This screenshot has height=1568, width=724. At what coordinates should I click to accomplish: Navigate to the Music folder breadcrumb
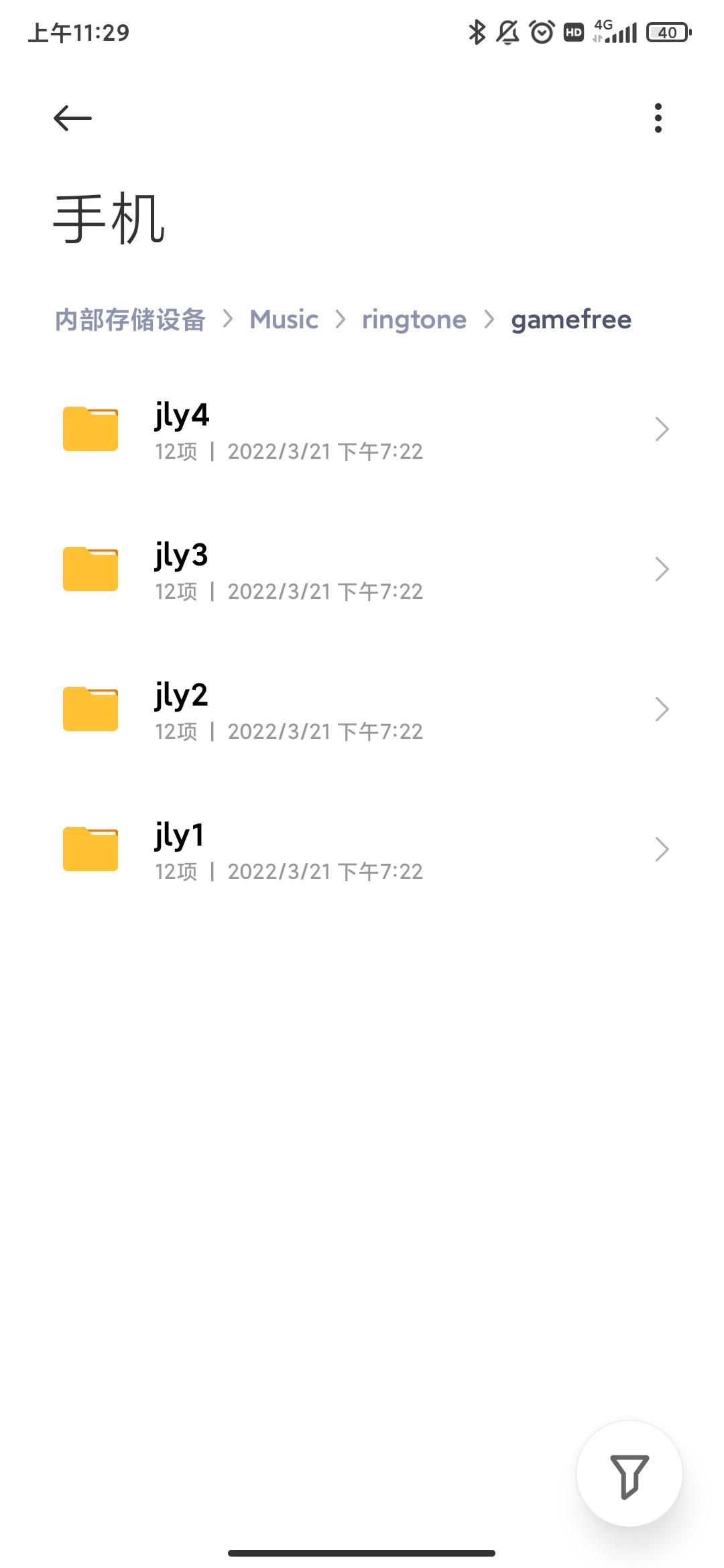click(x=284, y=320)
